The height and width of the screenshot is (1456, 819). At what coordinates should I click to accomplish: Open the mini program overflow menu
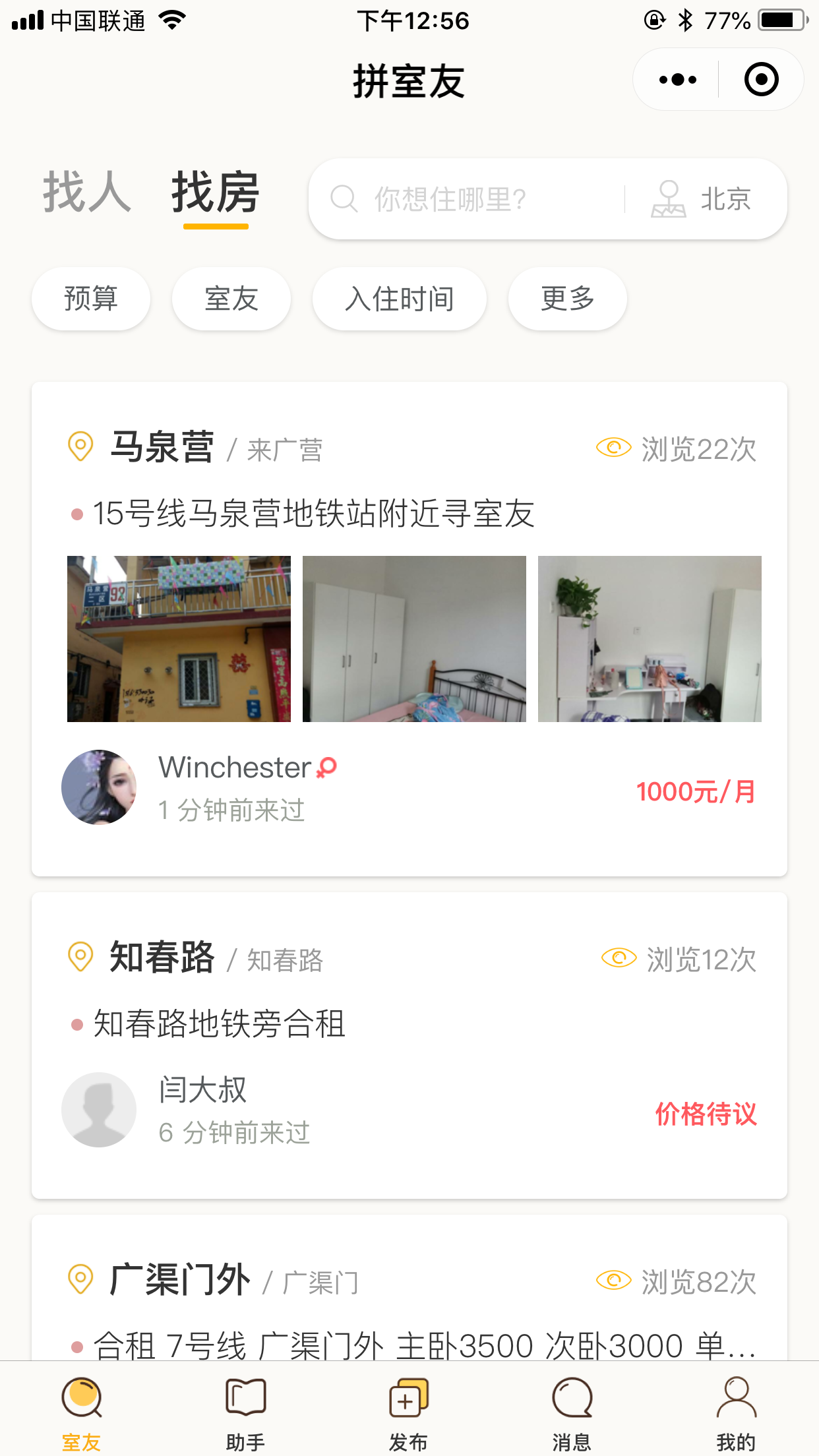coord(677,80)
